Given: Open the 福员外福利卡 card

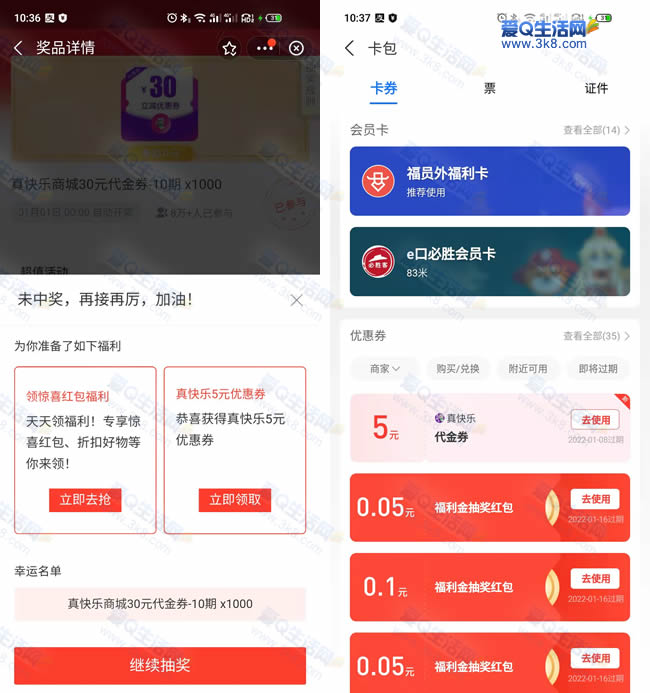Looking at the screenshot, I should click(490, 181).
